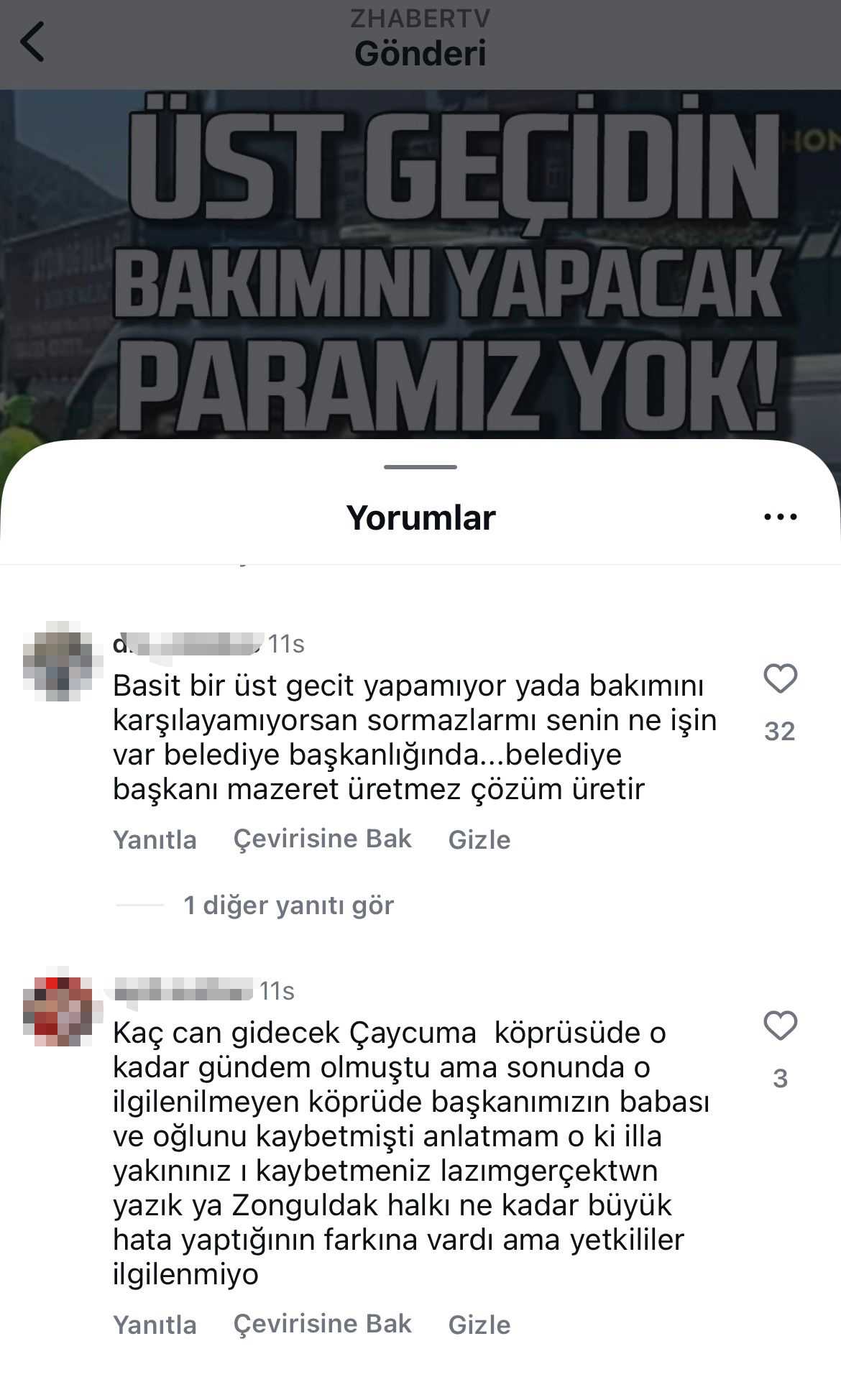Hide the "Basit bir üst gecit" comment
Screen dimensions: 841x1400
479,839
